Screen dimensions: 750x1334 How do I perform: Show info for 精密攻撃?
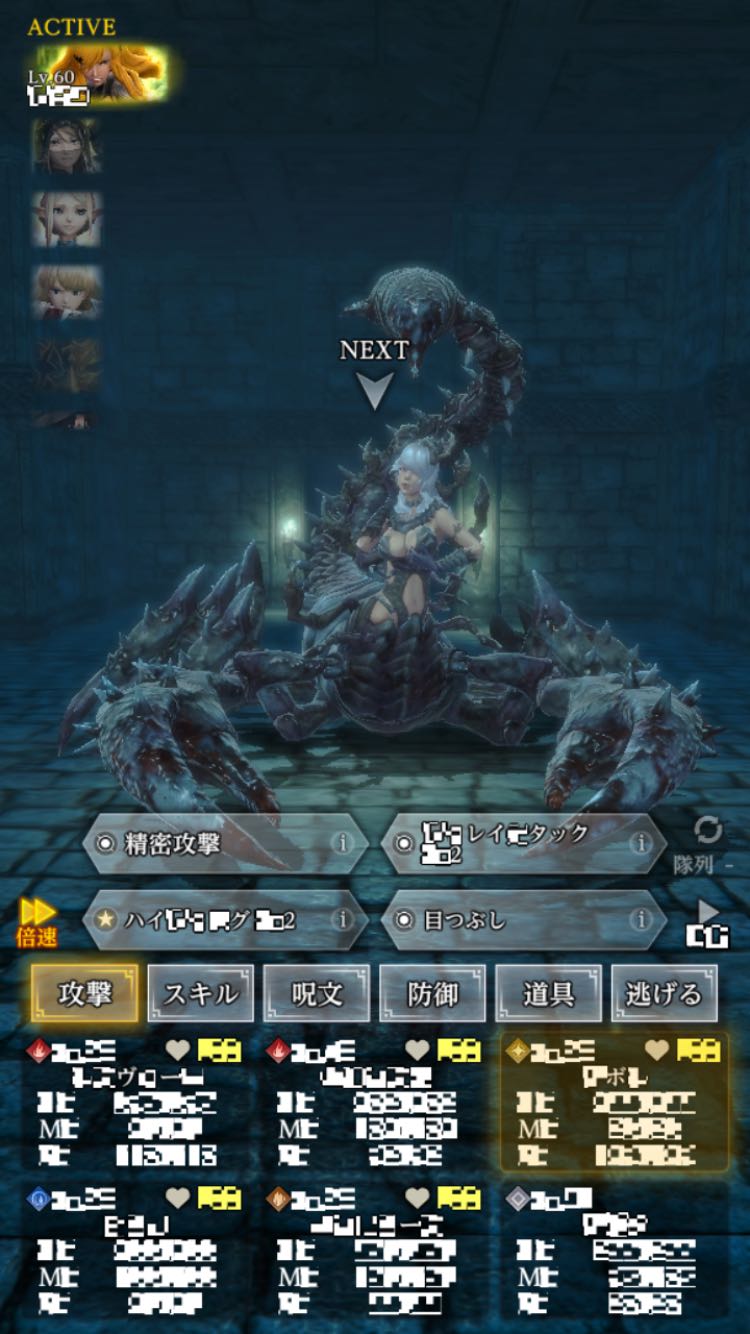click(343, 843)
